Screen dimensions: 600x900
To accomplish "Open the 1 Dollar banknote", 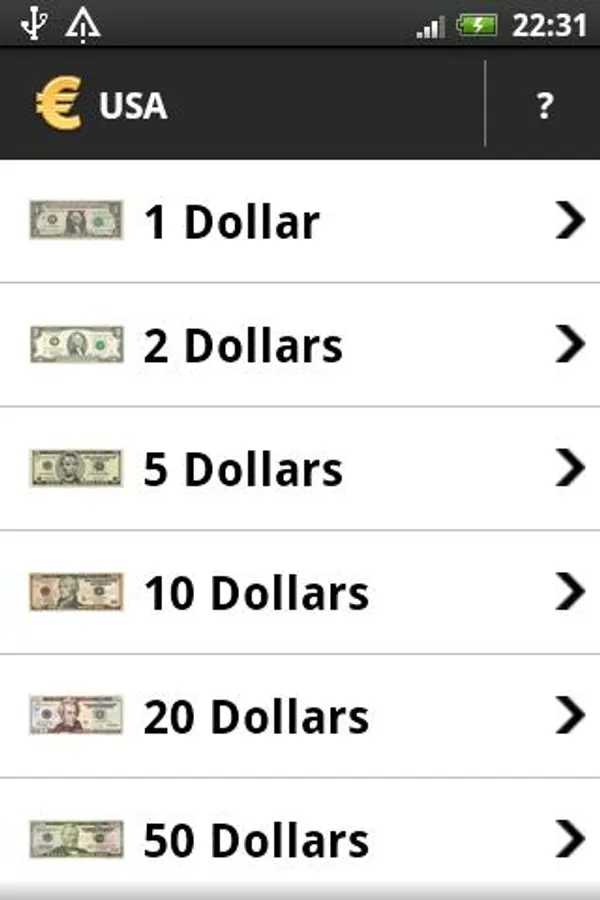I will [300, 221].
